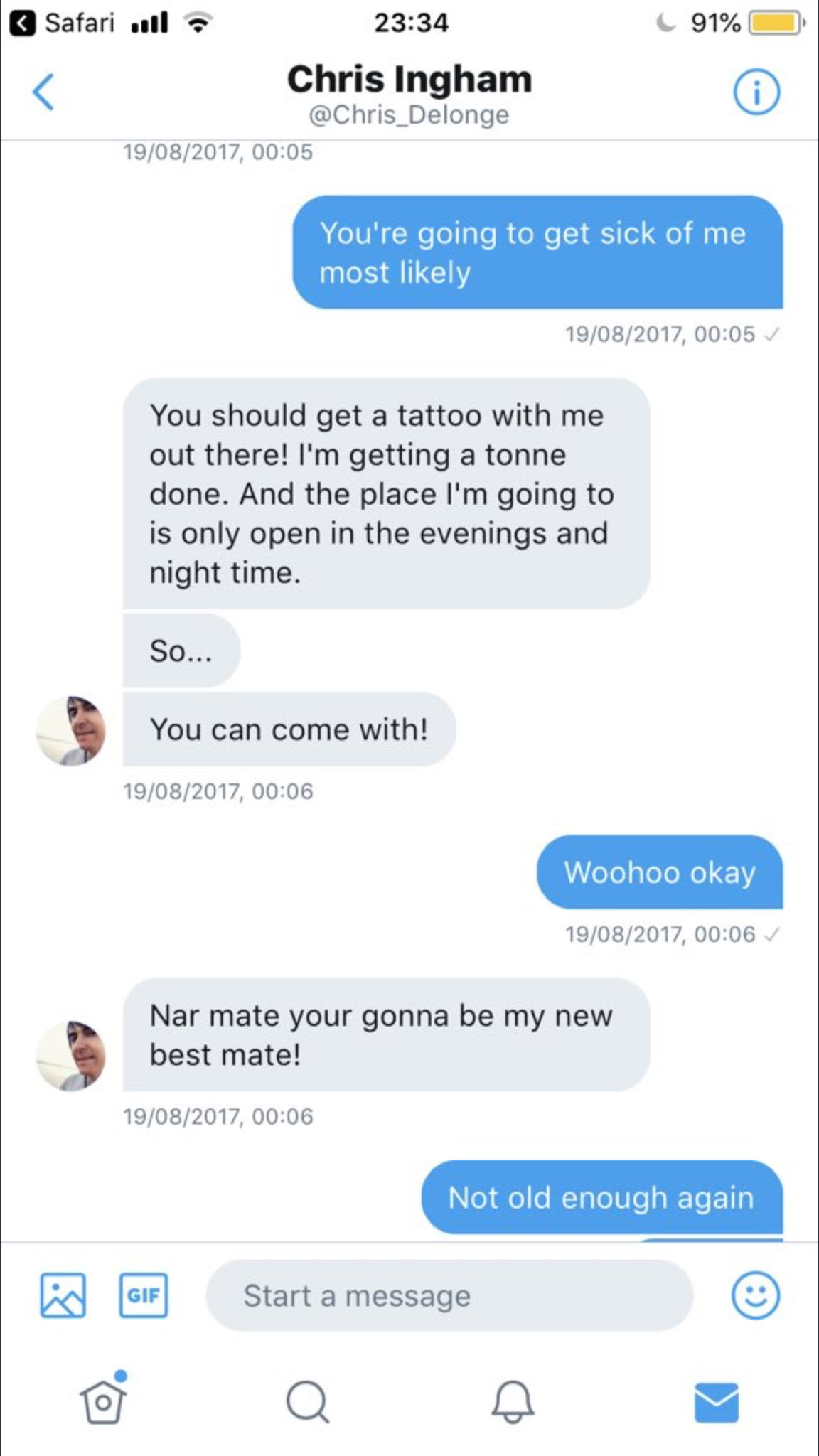The width and height of the screenshot is (819, 1456).
Task: Open conversation info for Chris Ingham
Action: click(x=756, y=92)
